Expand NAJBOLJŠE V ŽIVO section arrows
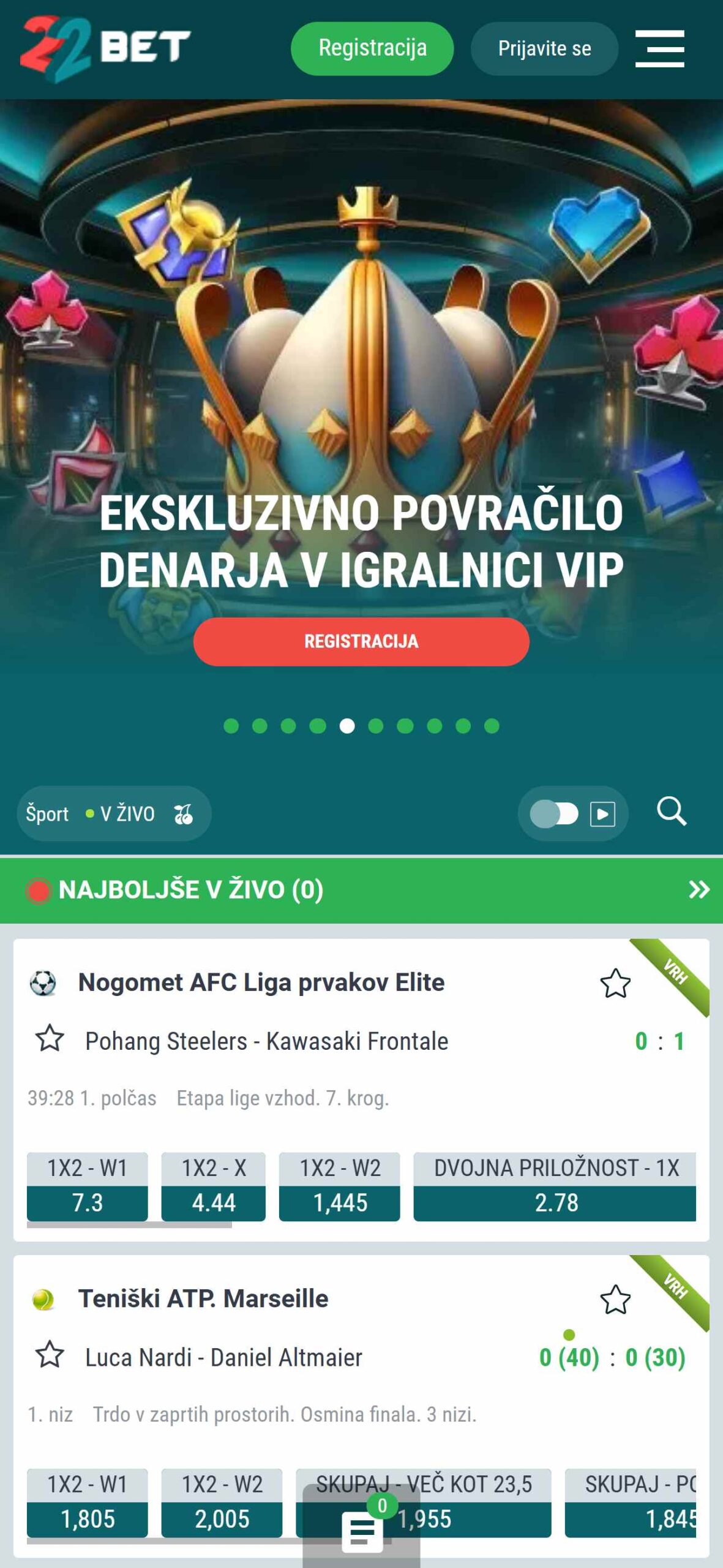Viewport: 723px width, 1568px height. [x=699, y=889]
